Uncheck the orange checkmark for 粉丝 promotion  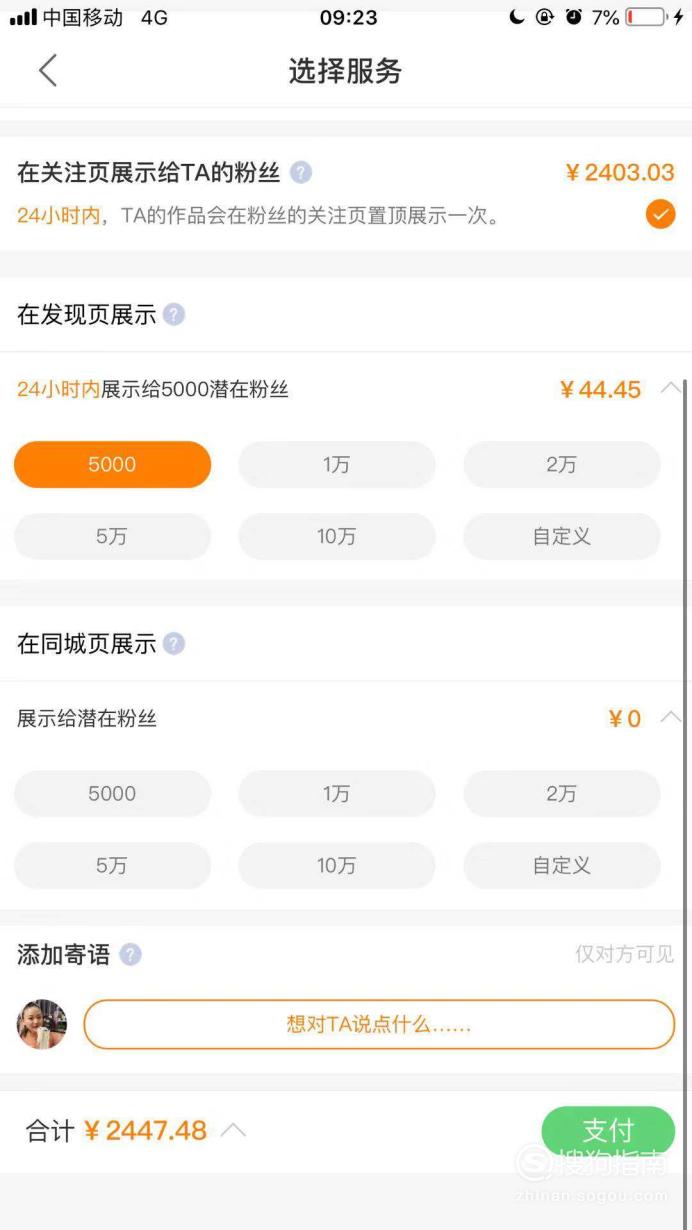click(660, 214)
